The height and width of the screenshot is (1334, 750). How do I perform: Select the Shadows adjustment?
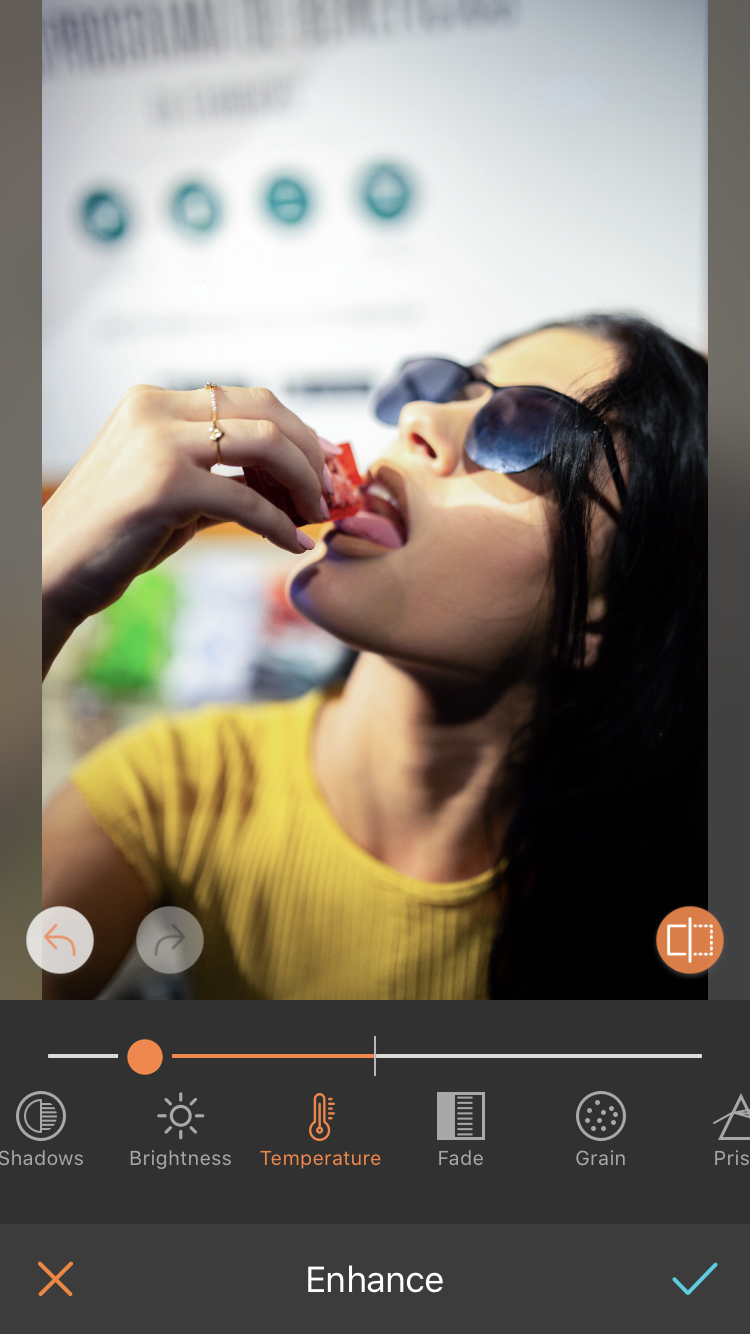41,1131
